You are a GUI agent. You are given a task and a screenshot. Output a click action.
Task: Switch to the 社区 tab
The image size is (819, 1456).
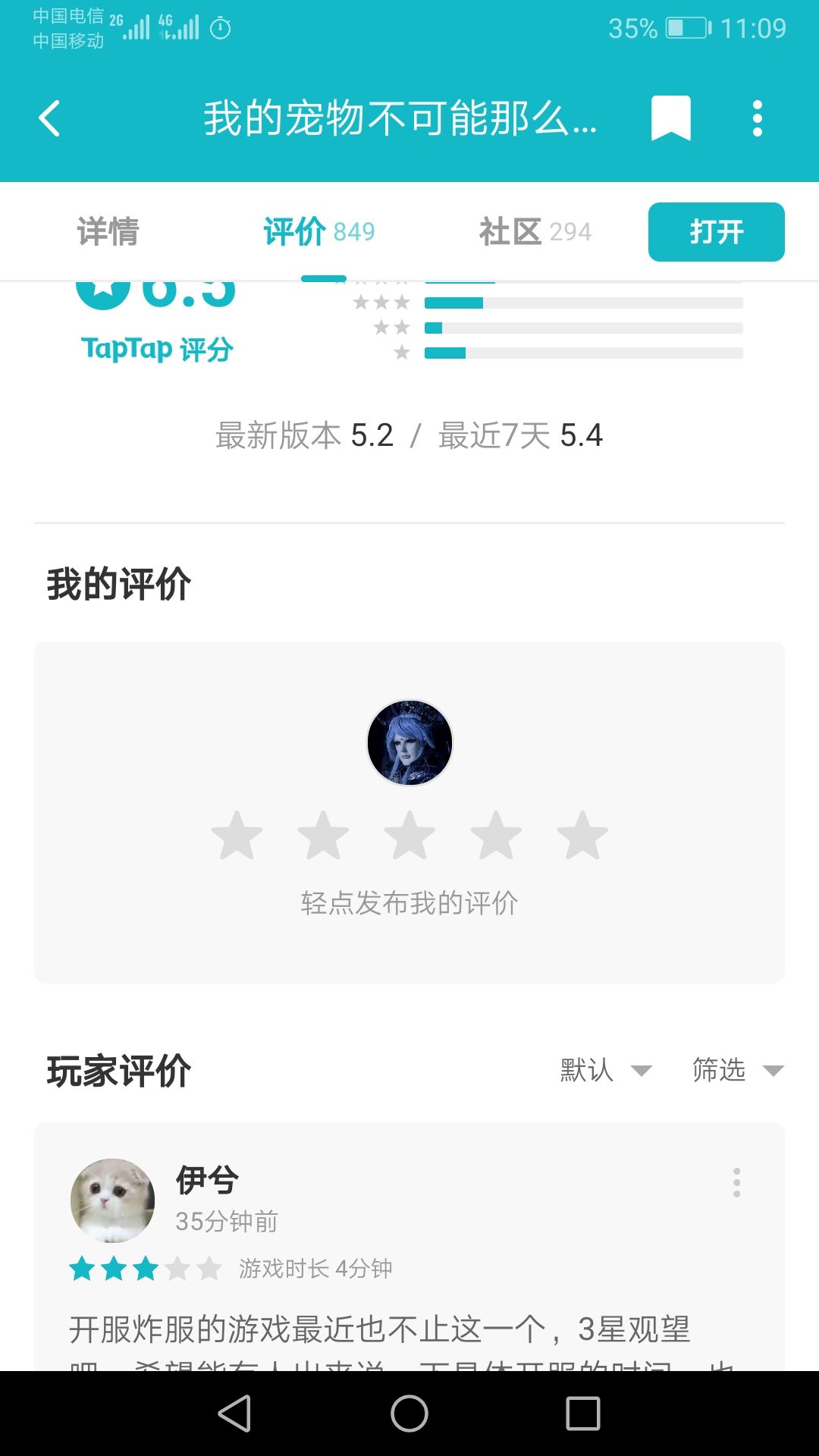535,232
